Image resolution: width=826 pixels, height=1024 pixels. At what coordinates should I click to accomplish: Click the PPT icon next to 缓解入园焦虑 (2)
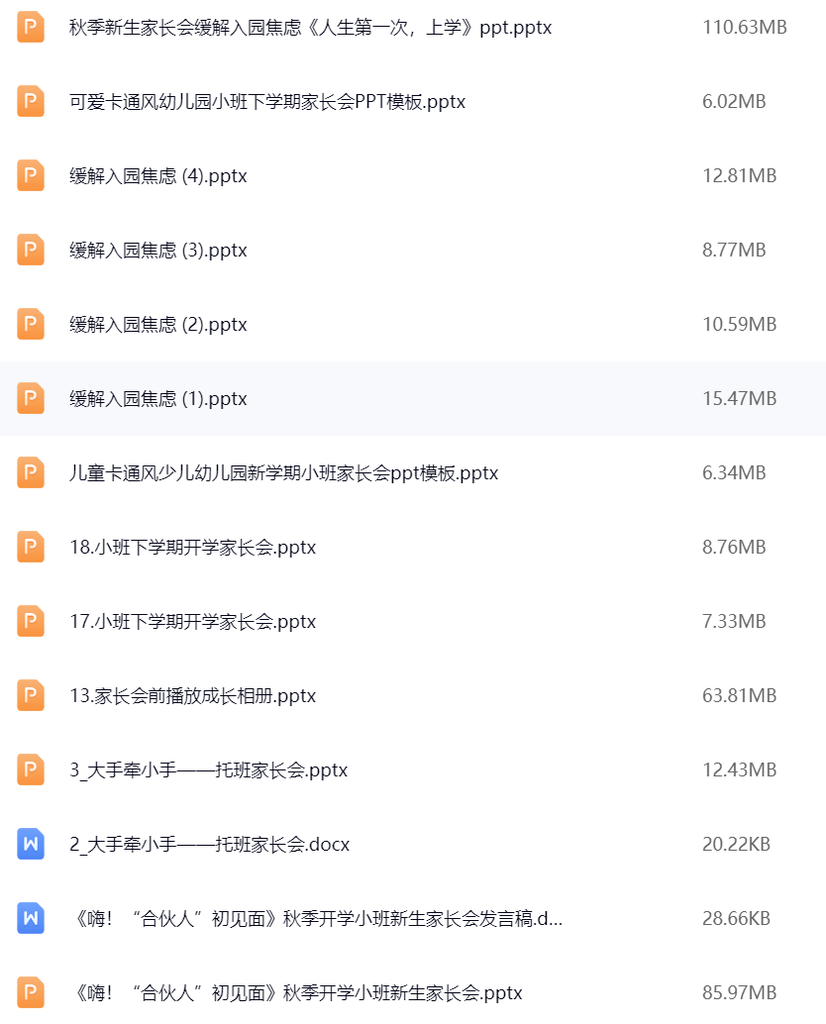(30, 324)
